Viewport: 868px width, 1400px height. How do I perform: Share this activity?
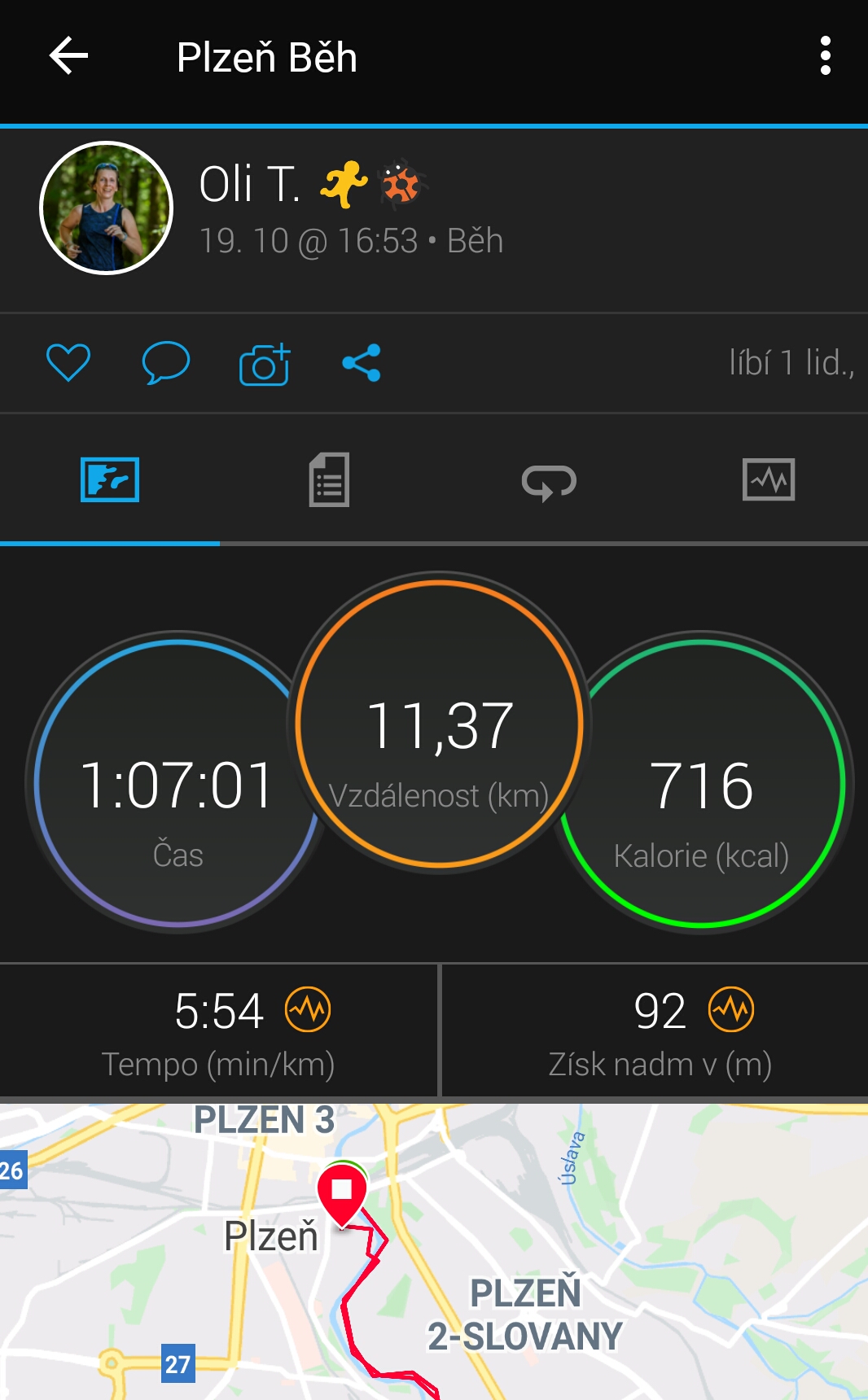pyautogui.click(x=362, y=362)
